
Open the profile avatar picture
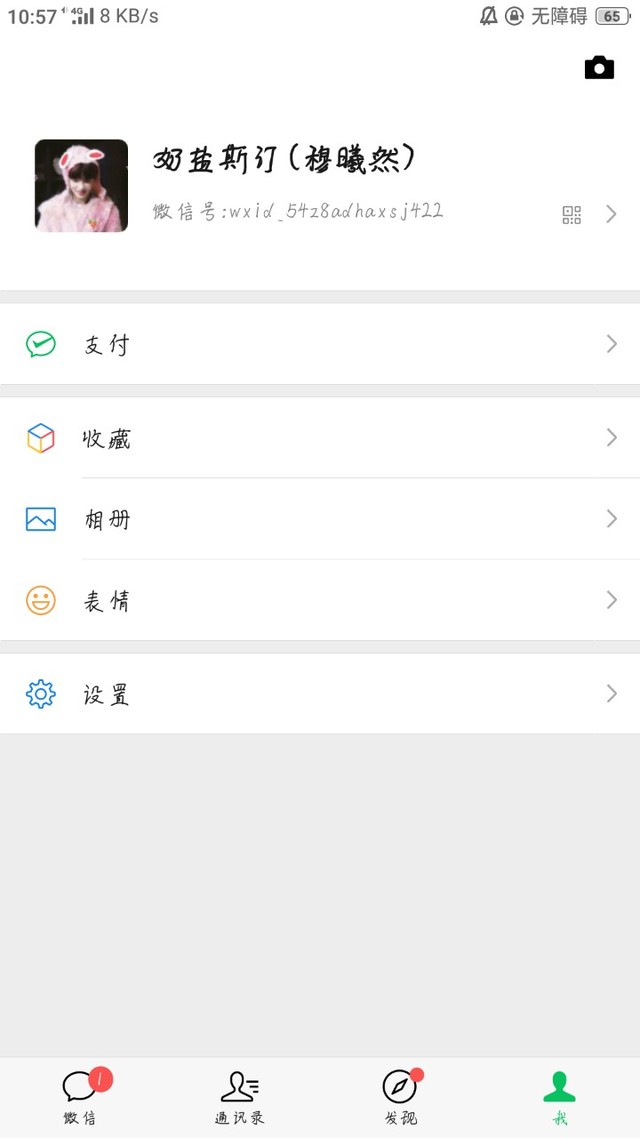(81, 186)
